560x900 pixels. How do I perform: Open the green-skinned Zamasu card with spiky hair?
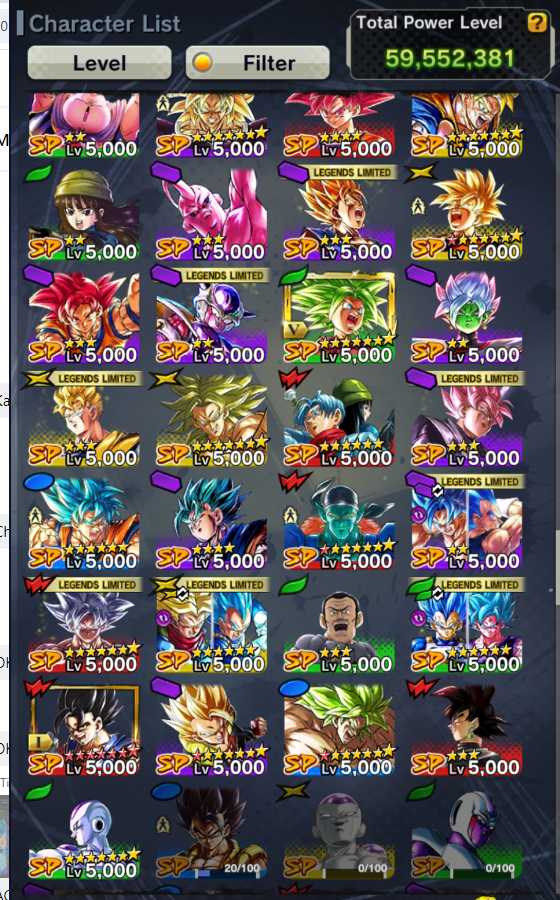(466, 317)
